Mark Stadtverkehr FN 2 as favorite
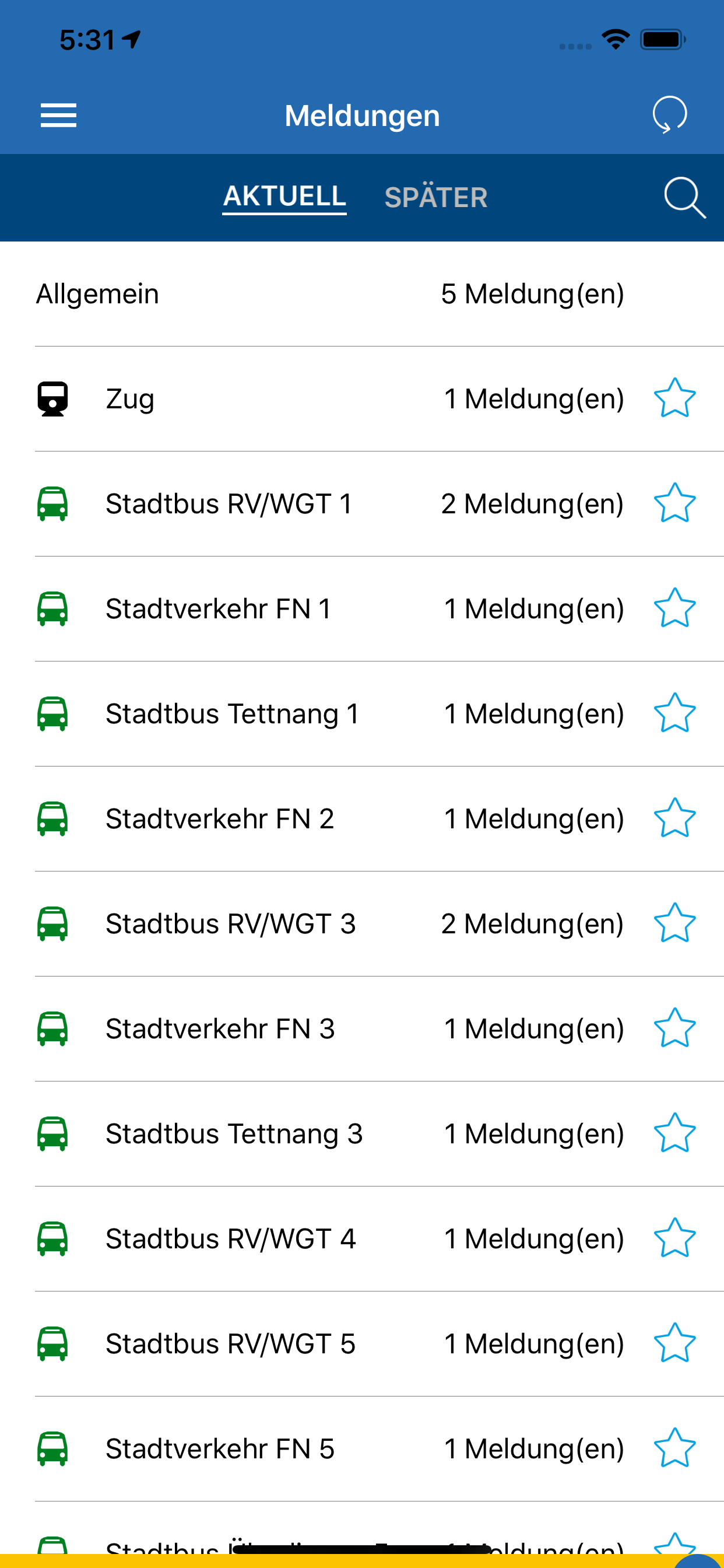This screenshot has width=724, height=1568. [674, 818]
